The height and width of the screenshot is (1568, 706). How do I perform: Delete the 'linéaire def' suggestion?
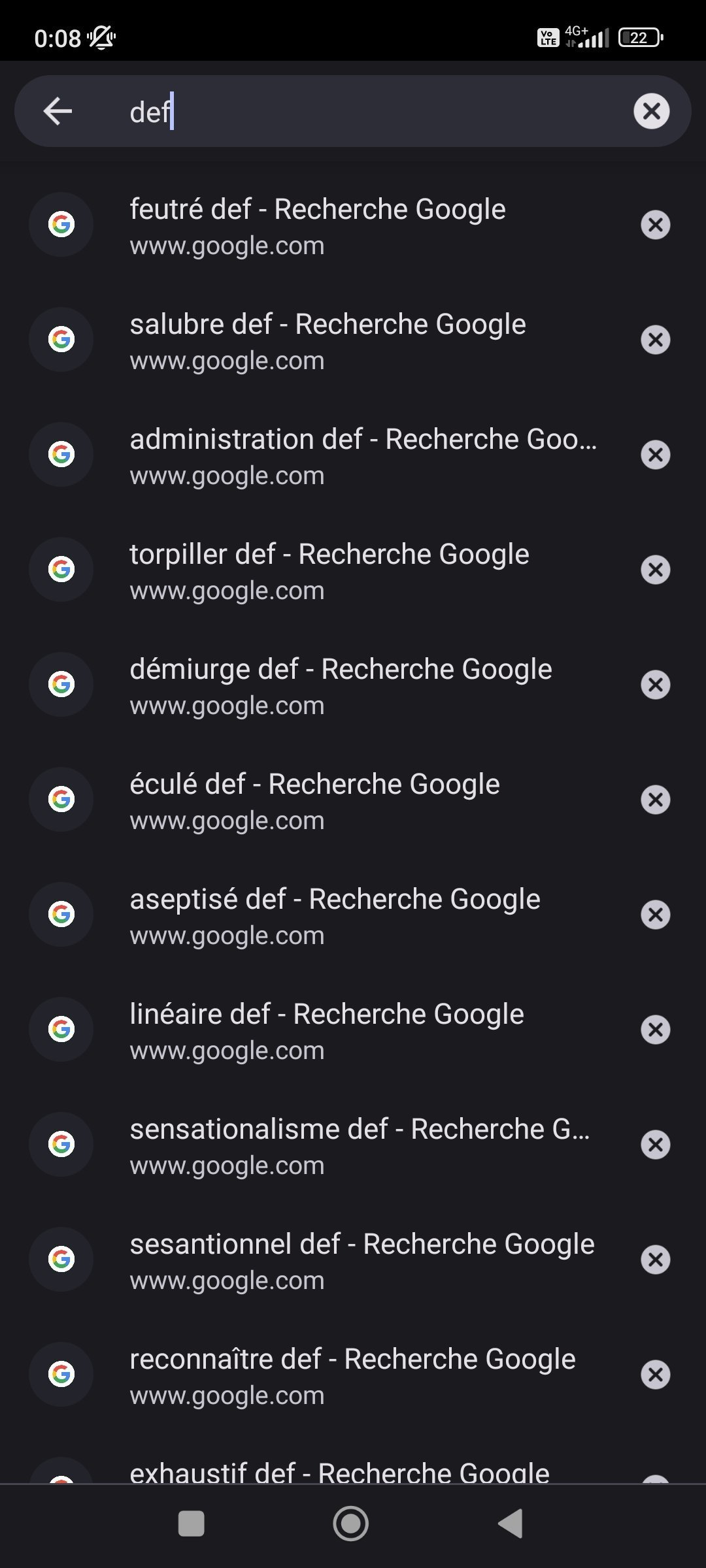[x=655, y=1030]
